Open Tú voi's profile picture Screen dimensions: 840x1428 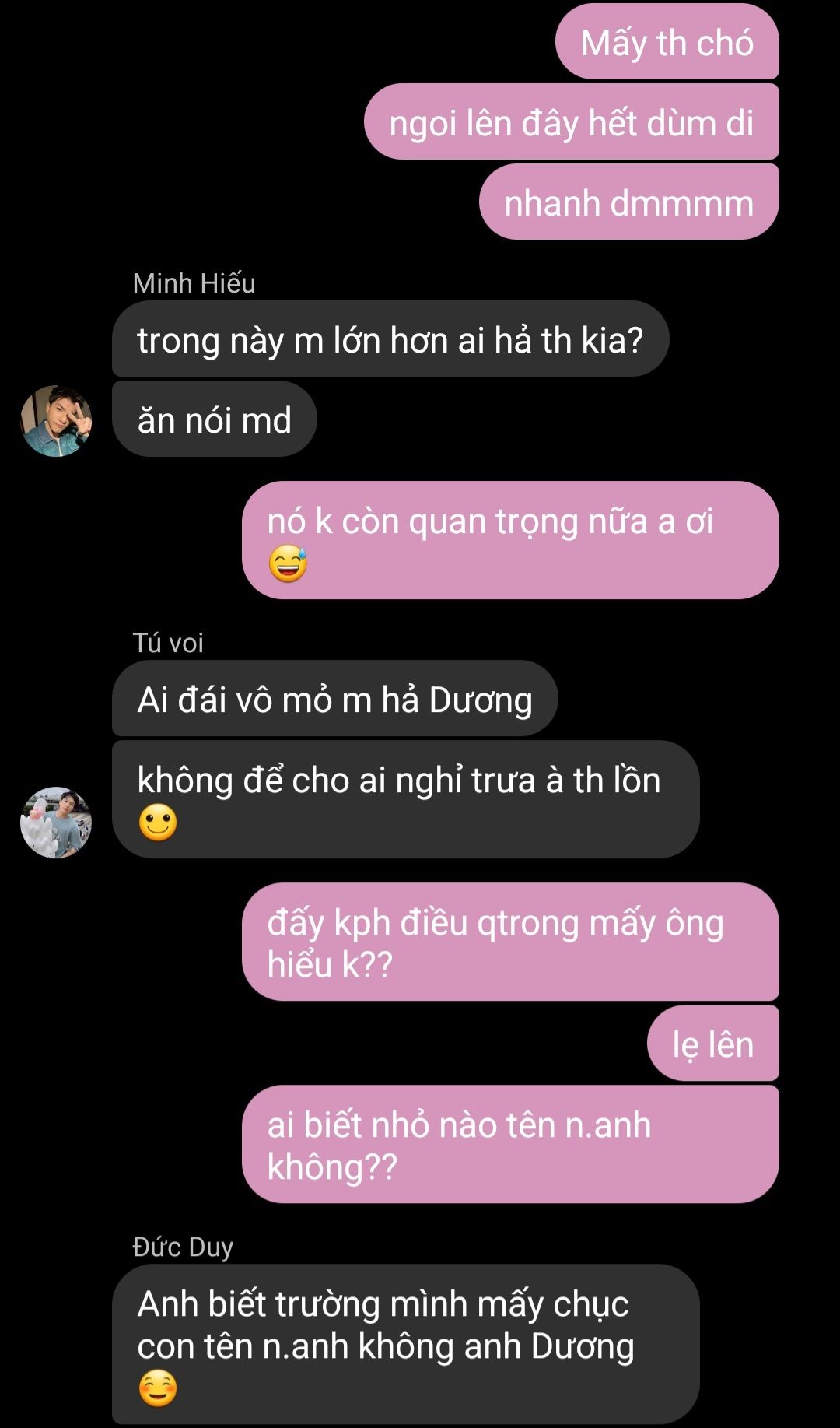coord(56,823)
